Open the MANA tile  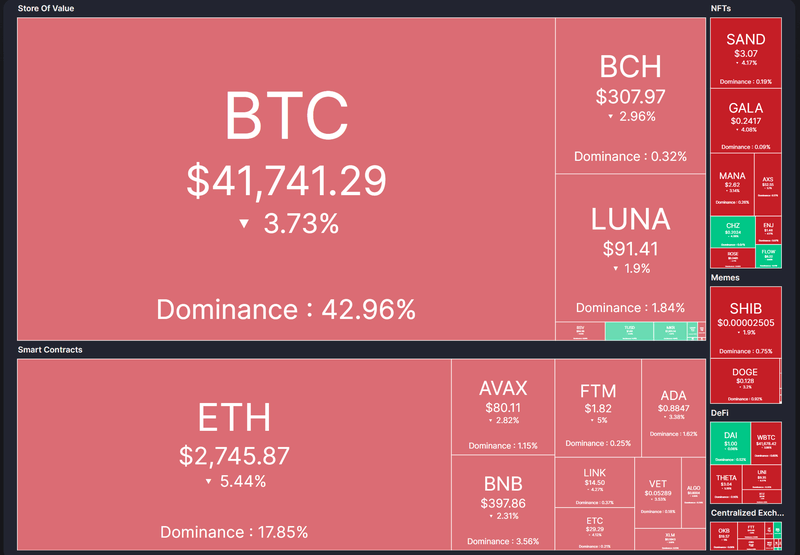pyautogui.click(x=731, y=183)
